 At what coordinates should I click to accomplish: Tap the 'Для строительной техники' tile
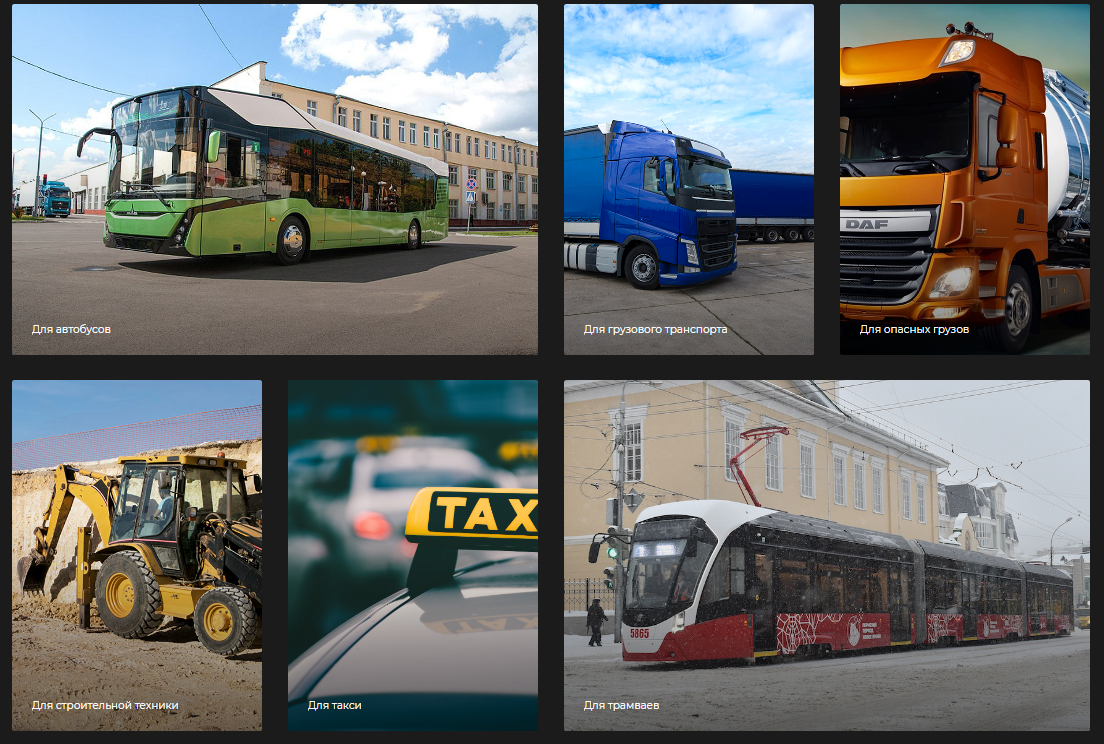(x=137, y=555)
